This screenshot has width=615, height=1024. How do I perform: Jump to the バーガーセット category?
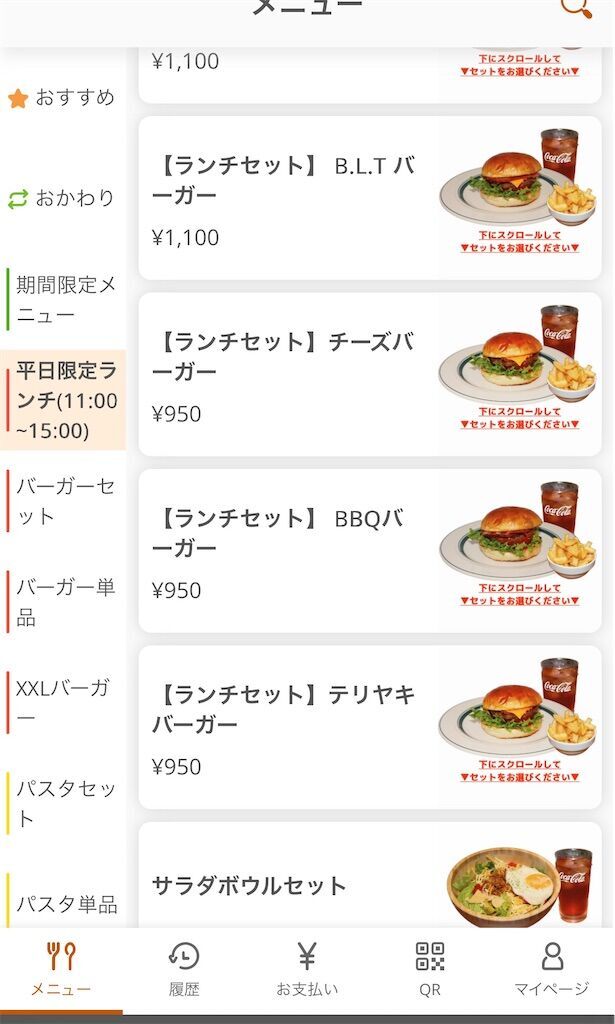(65, 502)
